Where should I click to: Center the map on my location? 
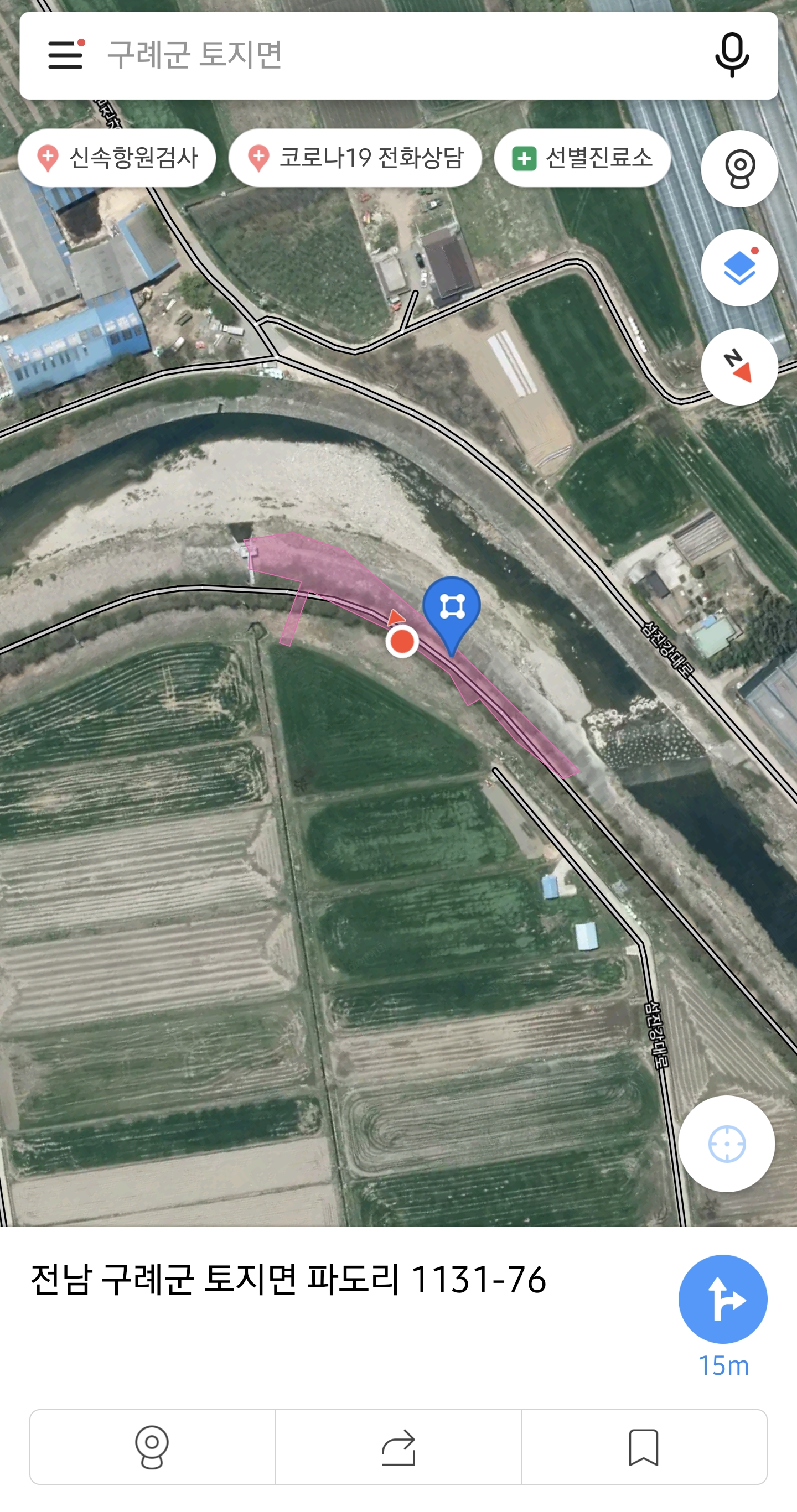point(727,1144)
